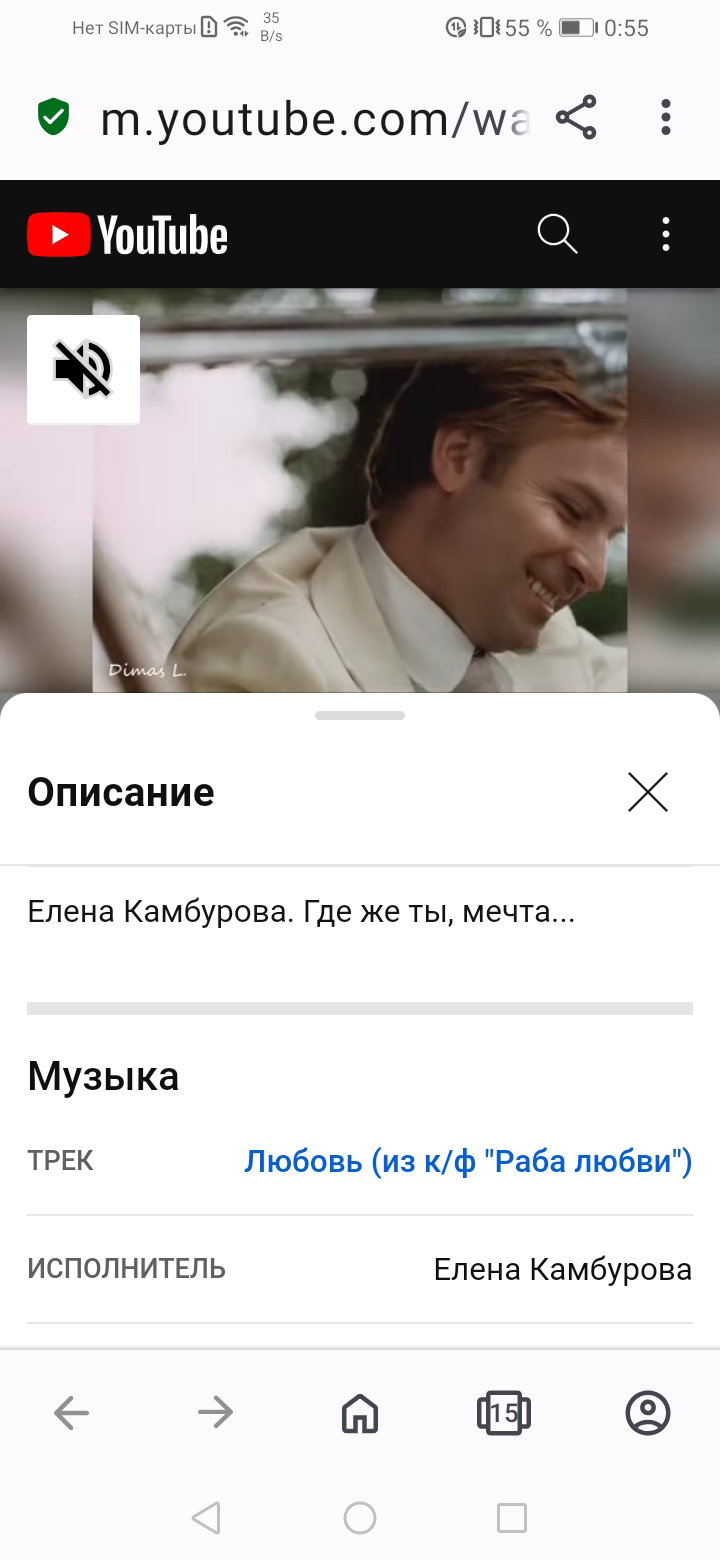Screen dimensions: 720x1560
Task: Close the Описание panel
Action: coord(648,792)
